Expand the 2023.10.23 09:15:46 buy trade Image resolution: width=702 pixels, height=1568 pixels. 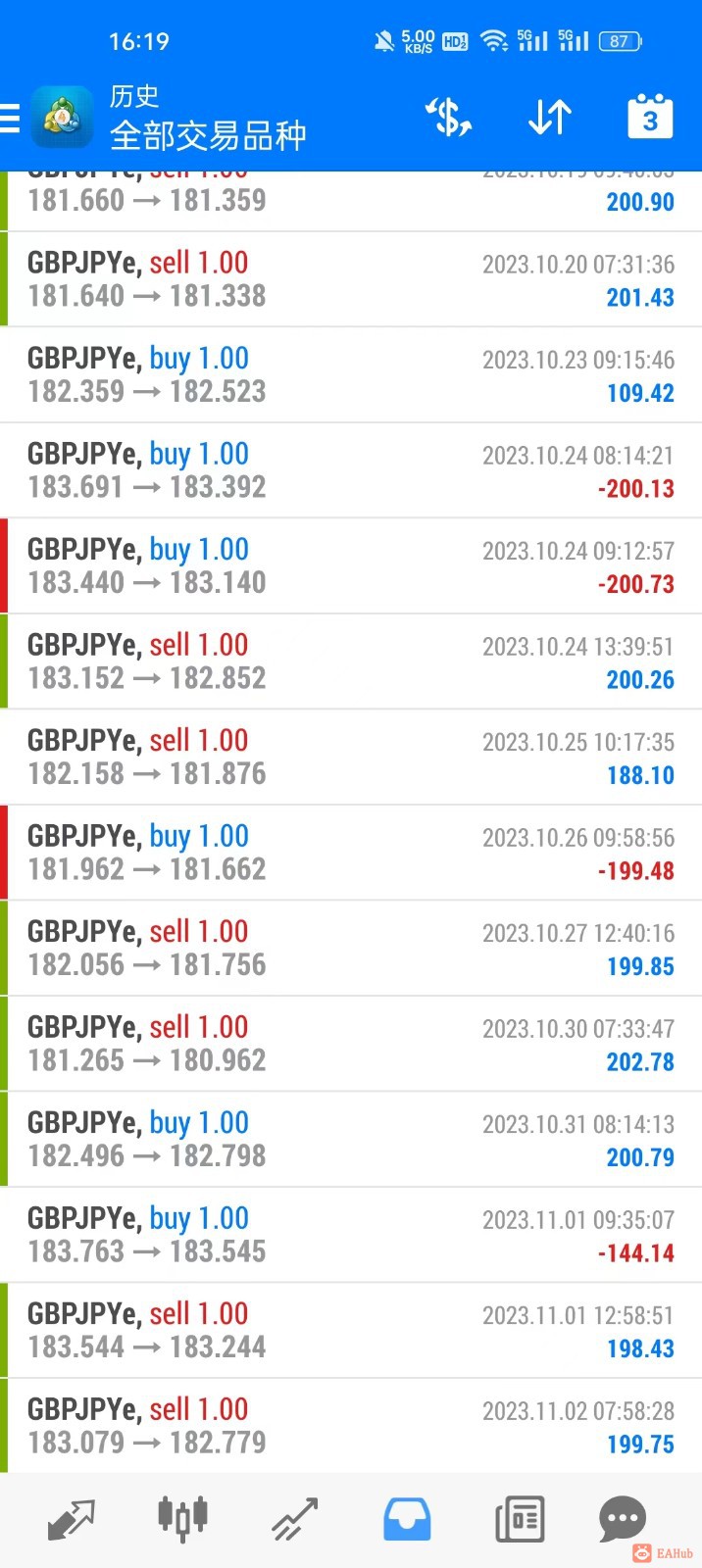tap(351, 374)
